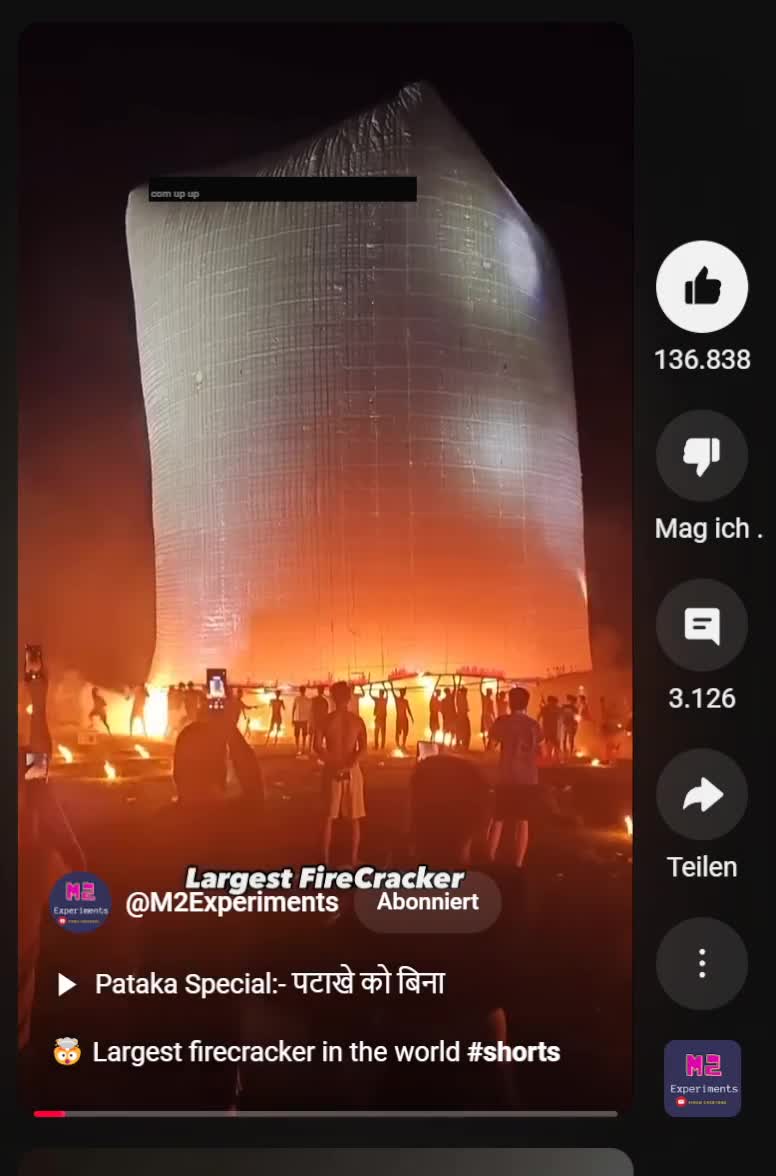Tap the #shorts hashtag

coord(513,1052)
